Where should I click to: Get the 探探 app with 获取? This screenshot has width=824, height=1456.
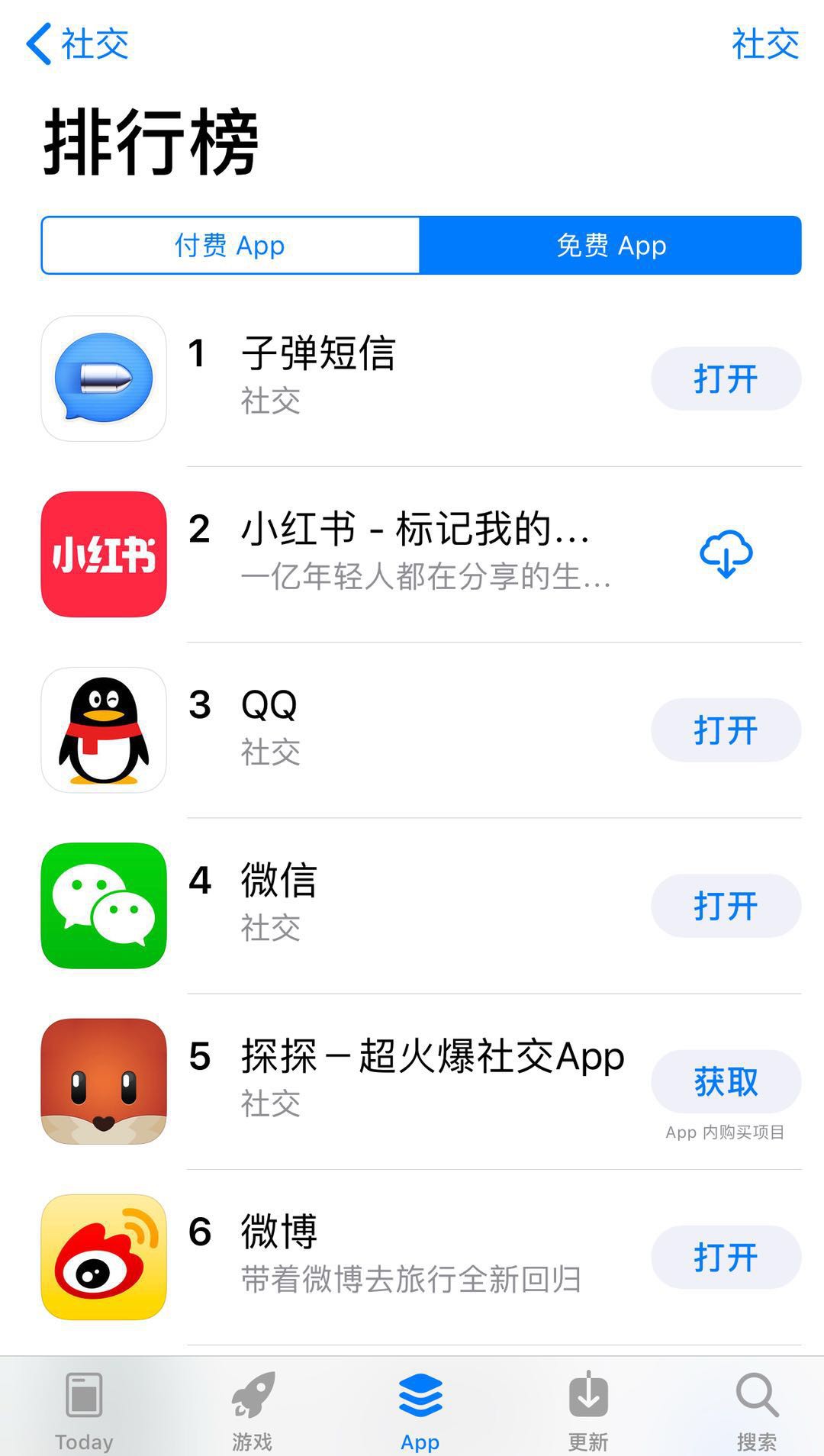[x=726, y=1081]
